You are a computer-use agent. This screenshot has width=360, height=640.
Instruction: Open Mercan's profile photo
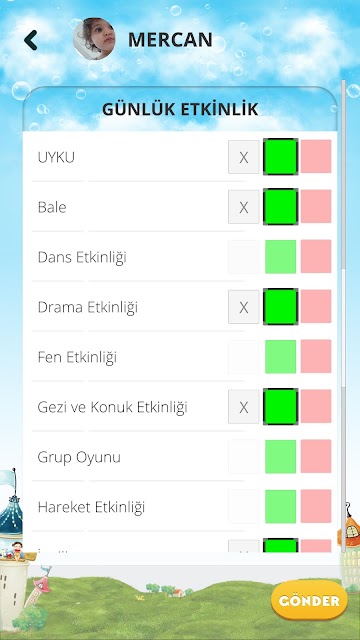click(94, 39)
